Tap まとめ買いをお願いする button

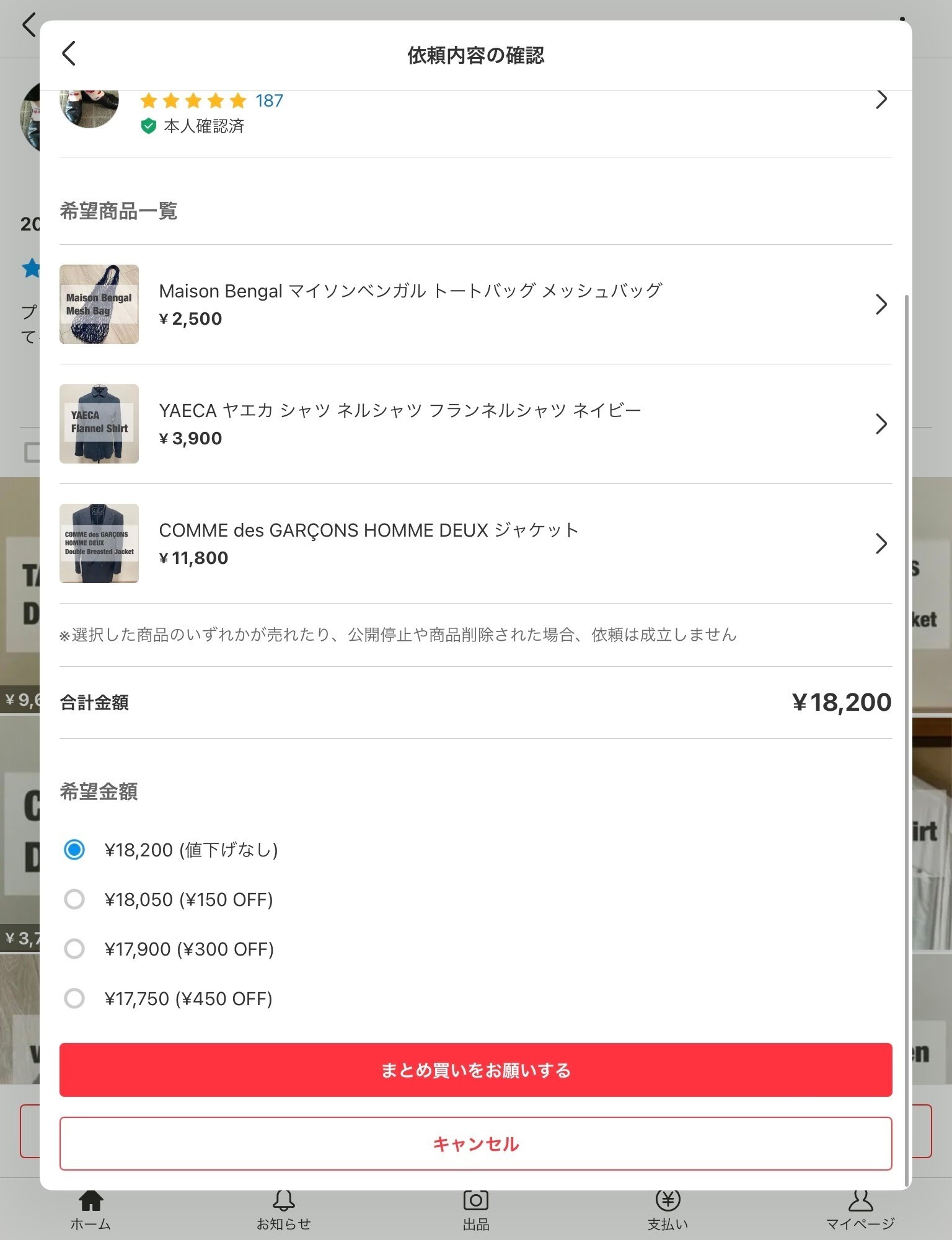[x=475, y=1070]
